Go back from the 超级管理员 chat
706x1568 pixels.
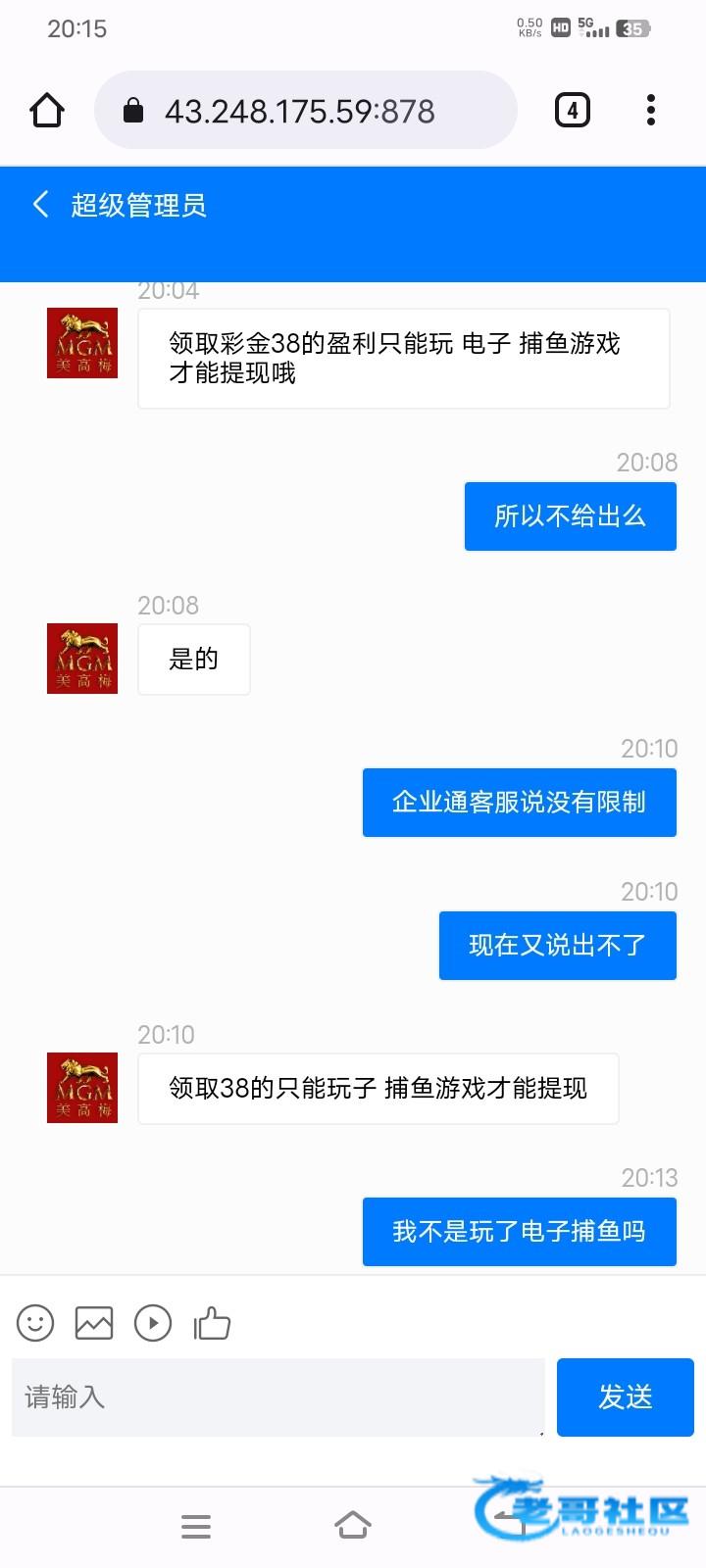pyautogui.click(x=40, y=205)
